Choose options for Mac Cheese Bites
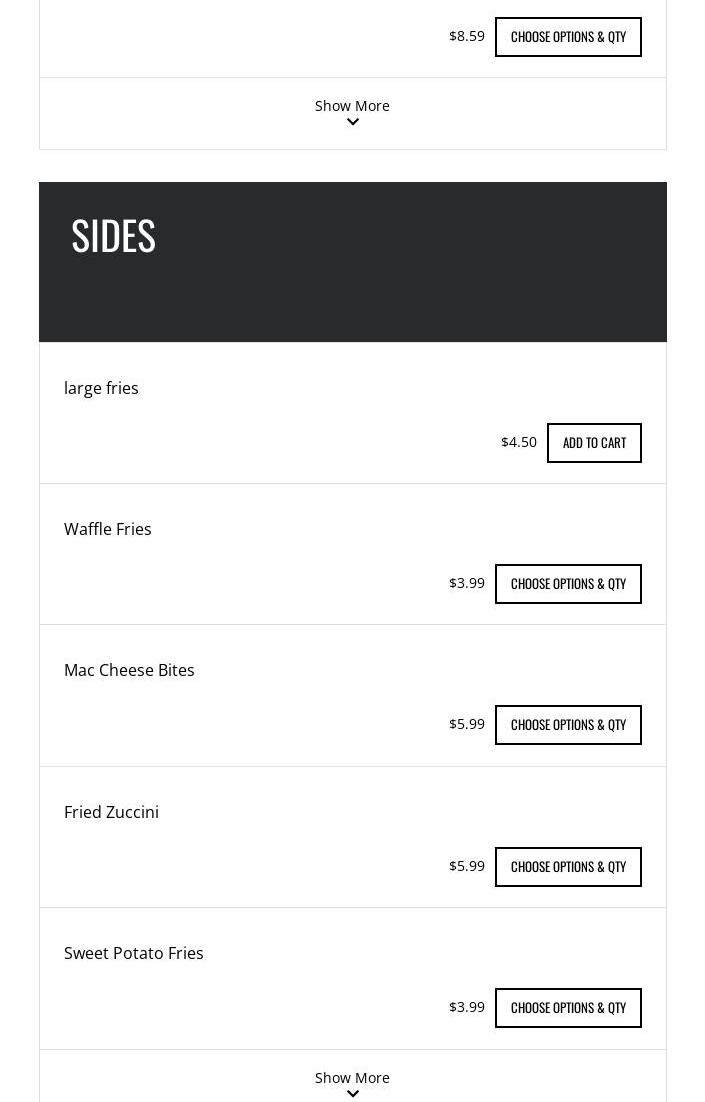705x1102 pixels. 568,725
